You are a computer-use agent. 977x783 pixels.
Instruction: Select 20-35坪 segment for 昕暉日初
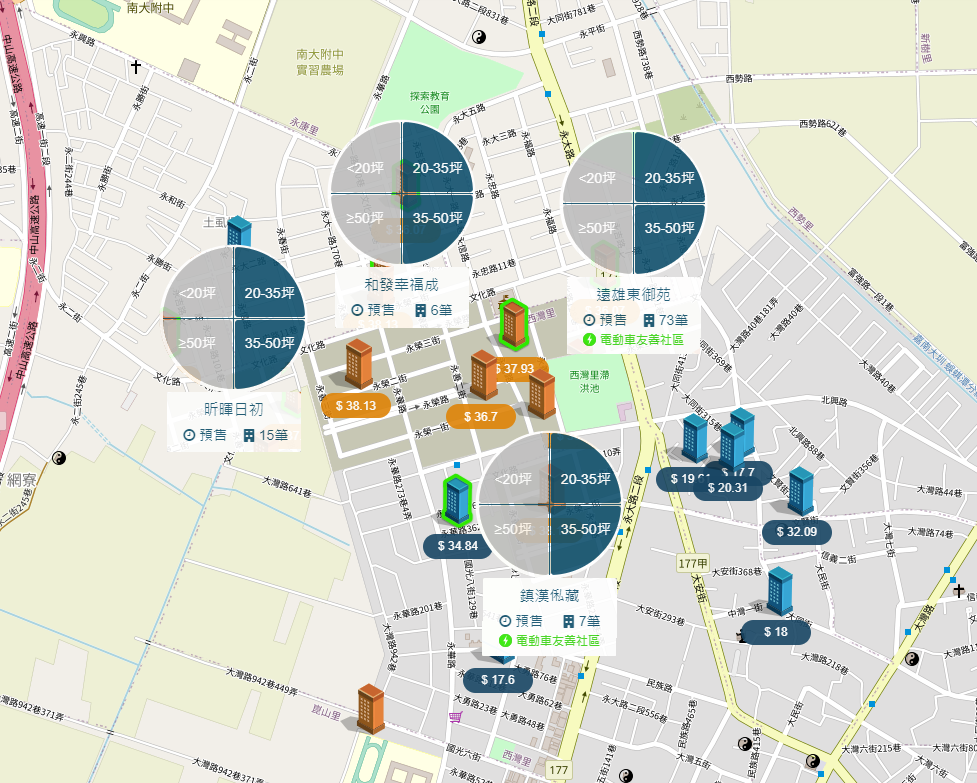(x=267, y=293)
